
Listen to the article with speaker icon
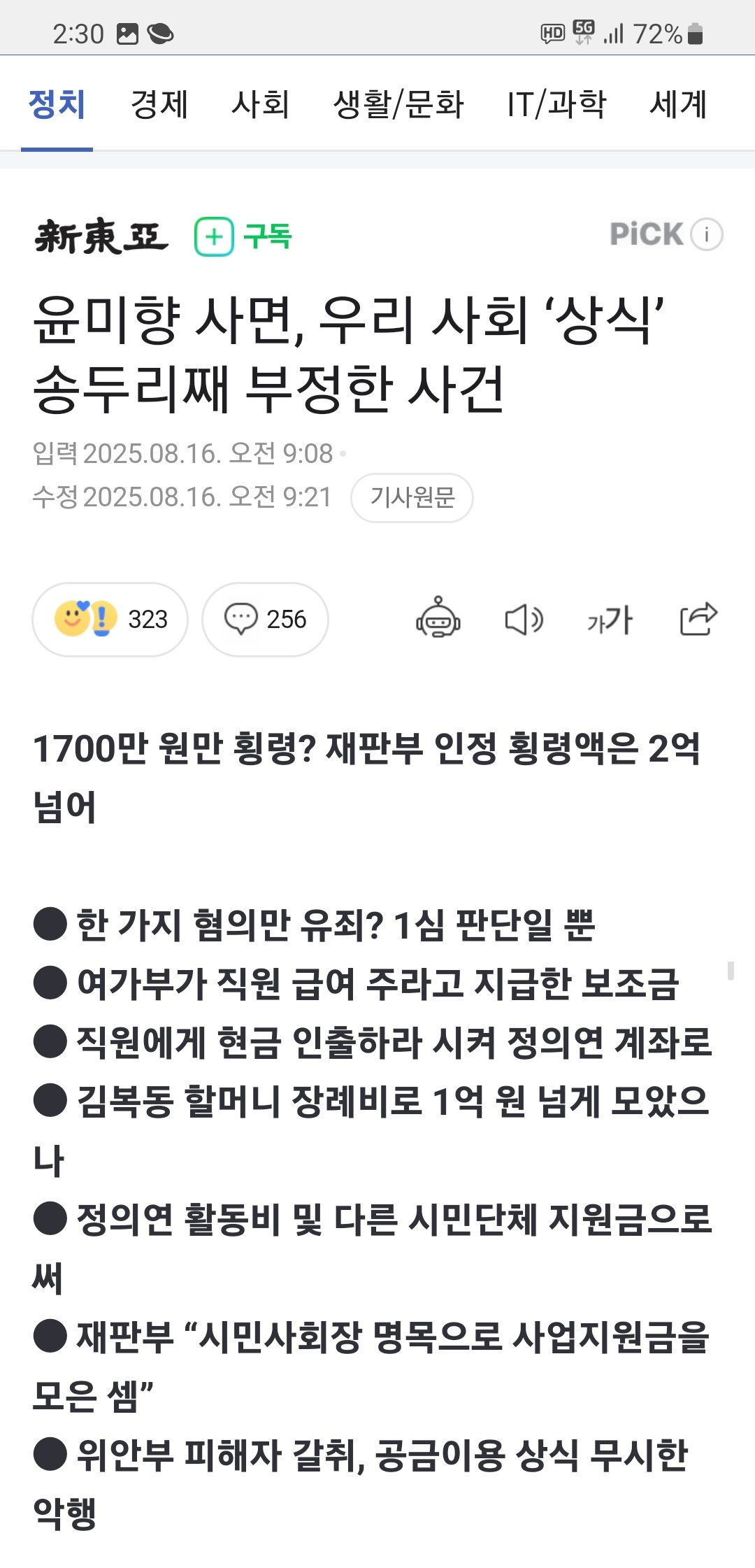pyautogui.click(x=524, y=620)
